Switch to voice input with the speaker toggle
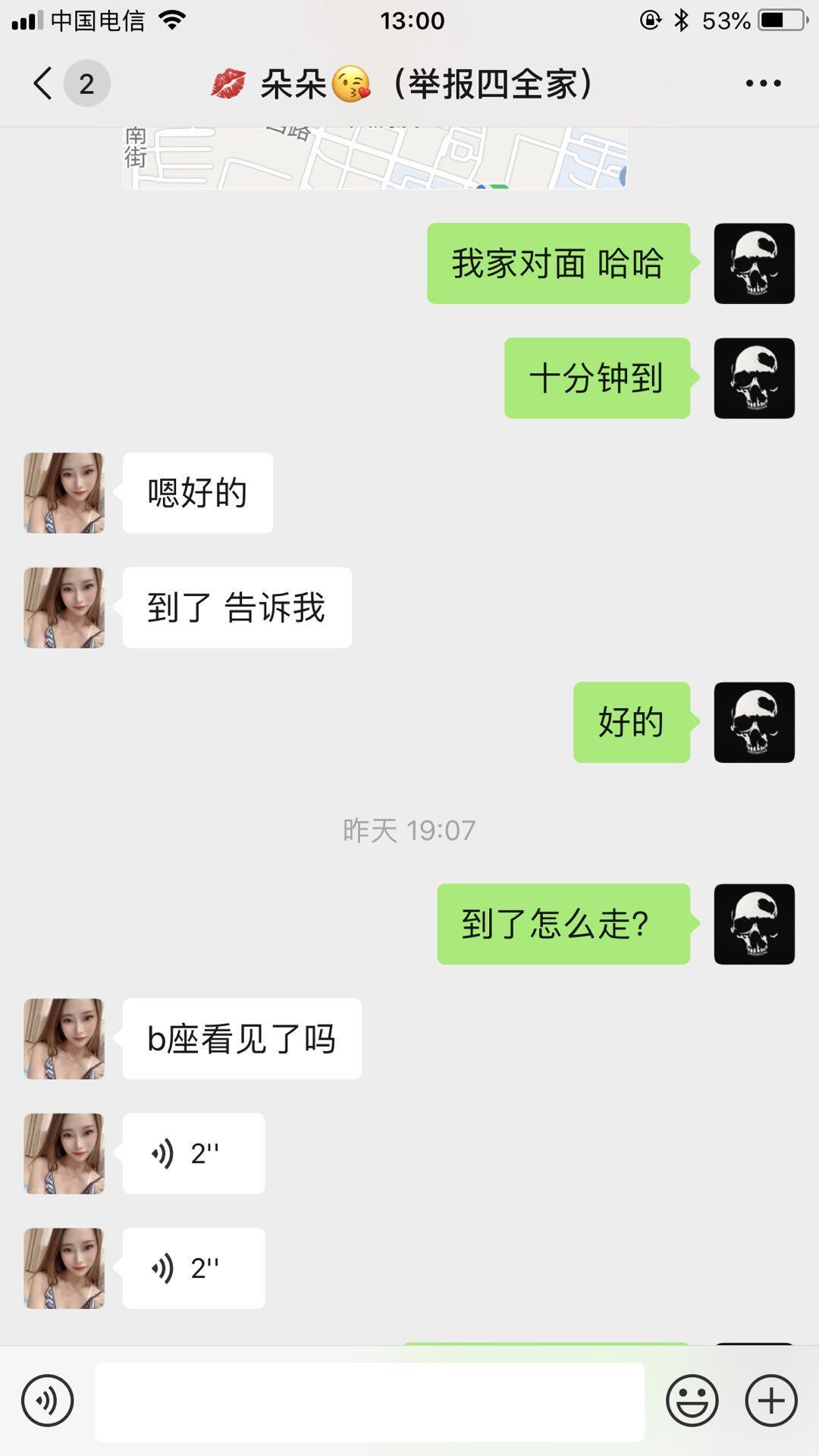 point(48,1399)
